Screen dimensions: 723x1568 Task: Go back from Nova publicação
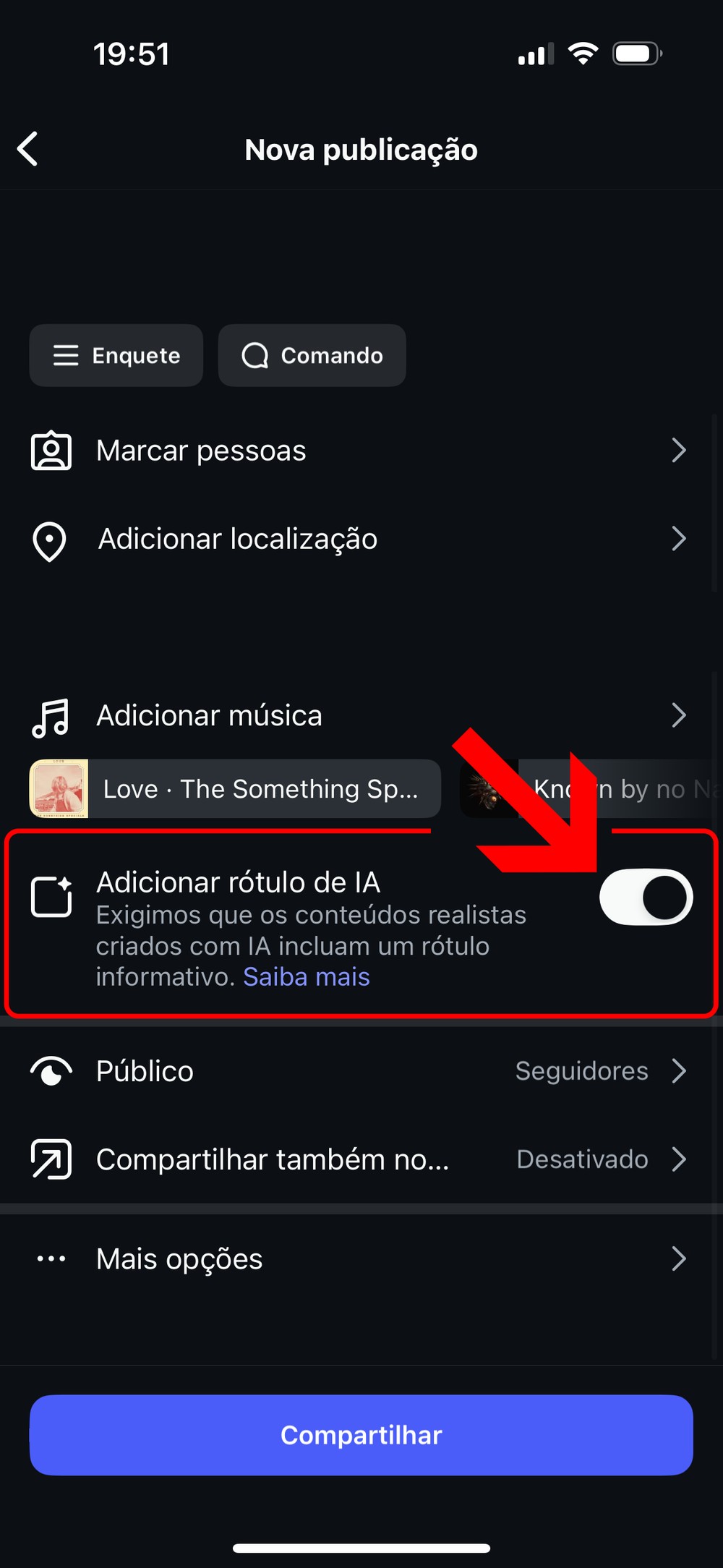pos(28,149)
